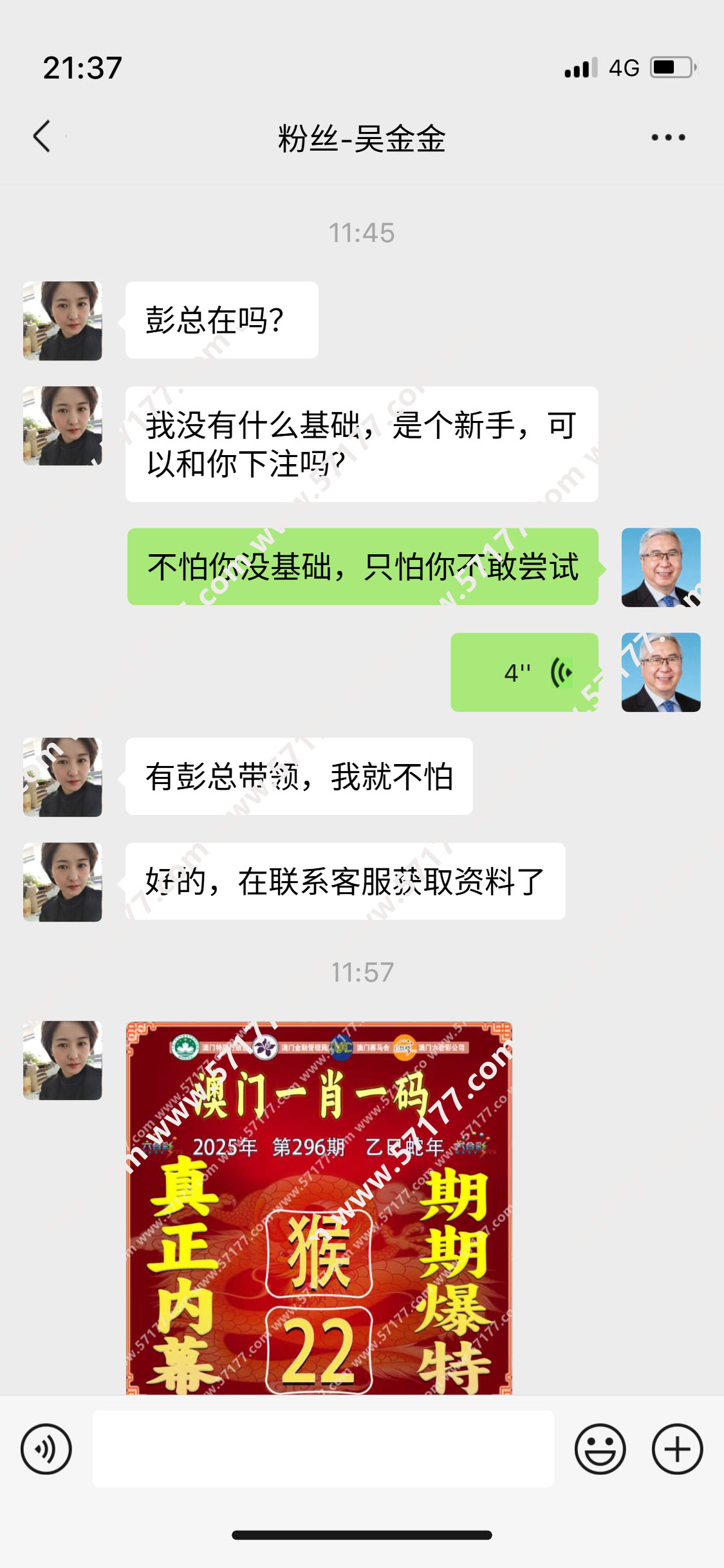Switch to voice input mode
Image resolution: width=724 pixels, height=1568 pixels.
tap(46, 1449)
